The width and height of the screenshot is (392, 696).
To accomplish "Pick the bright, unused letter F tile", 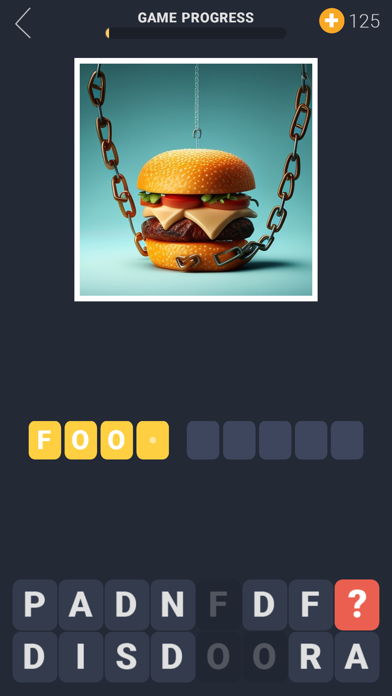I will click(311, 605).
